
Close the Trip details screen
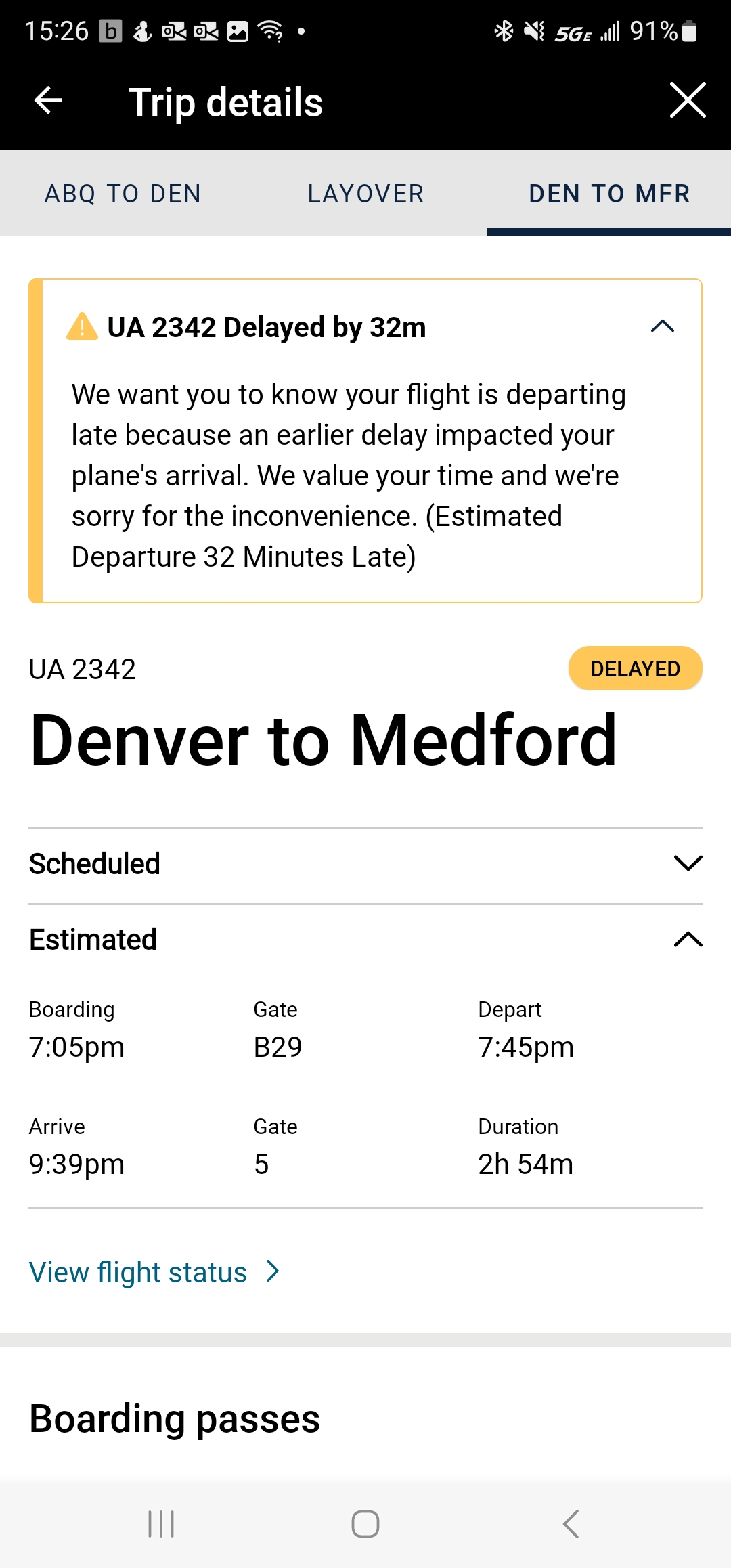tap(687, 101)
